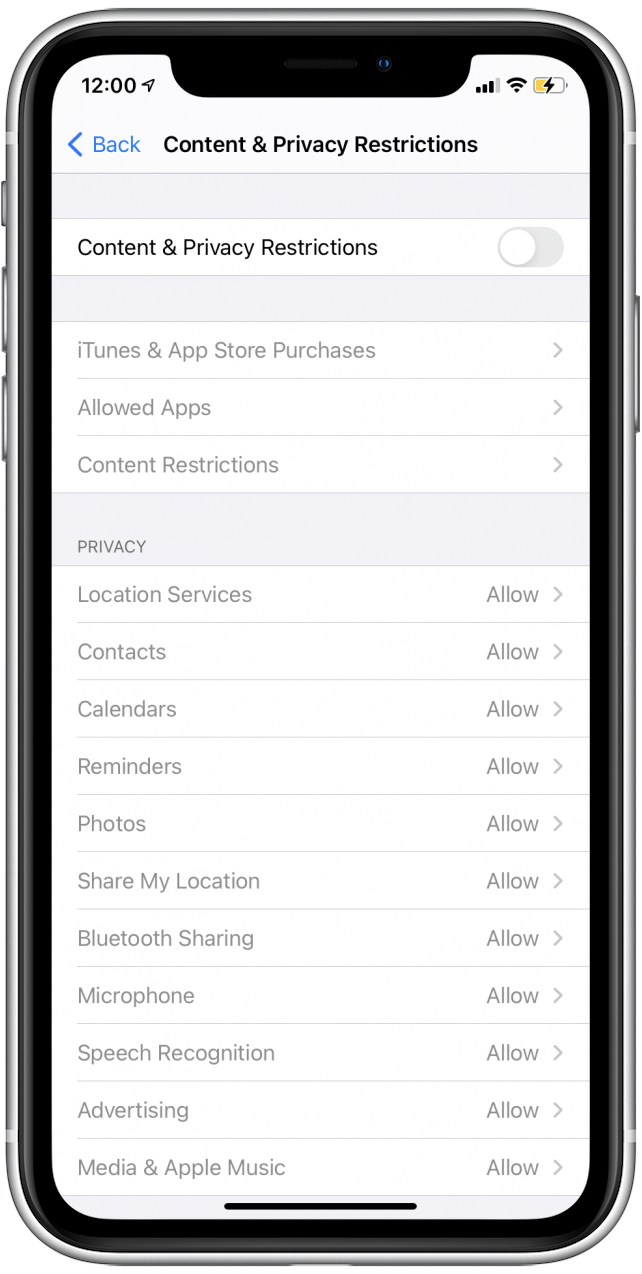The width and height of the screenshot is (642, 1274).
Task: Go back to the previous screen
Action: point(104,144)
